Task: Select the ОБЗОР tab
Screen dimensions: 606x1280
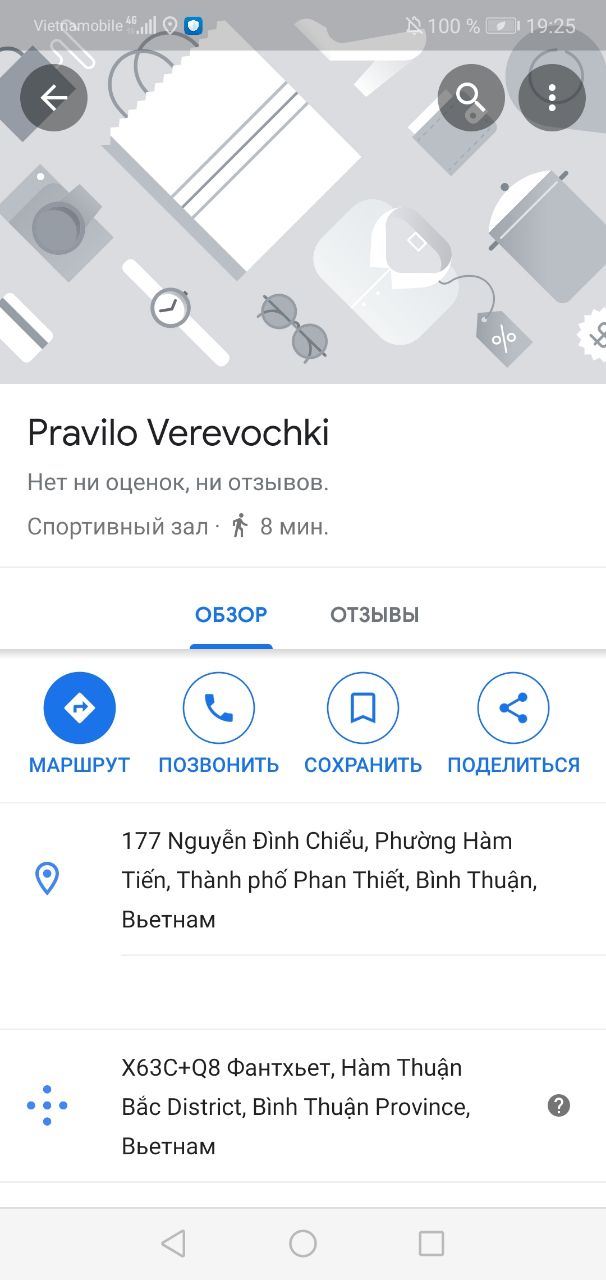Action: click(231, 615)
